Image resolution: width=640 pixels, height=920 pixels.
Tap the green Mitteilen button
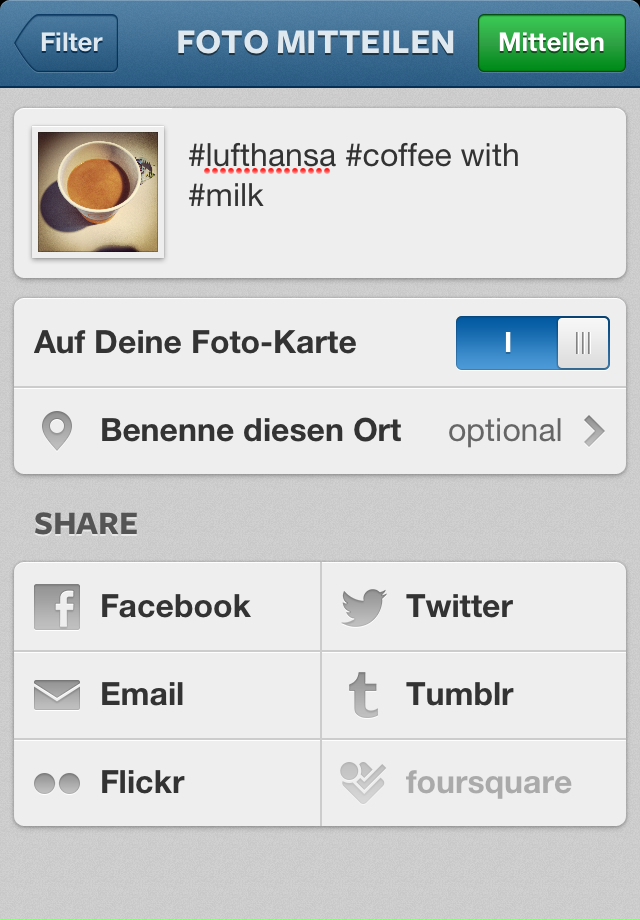coord(551,43)
